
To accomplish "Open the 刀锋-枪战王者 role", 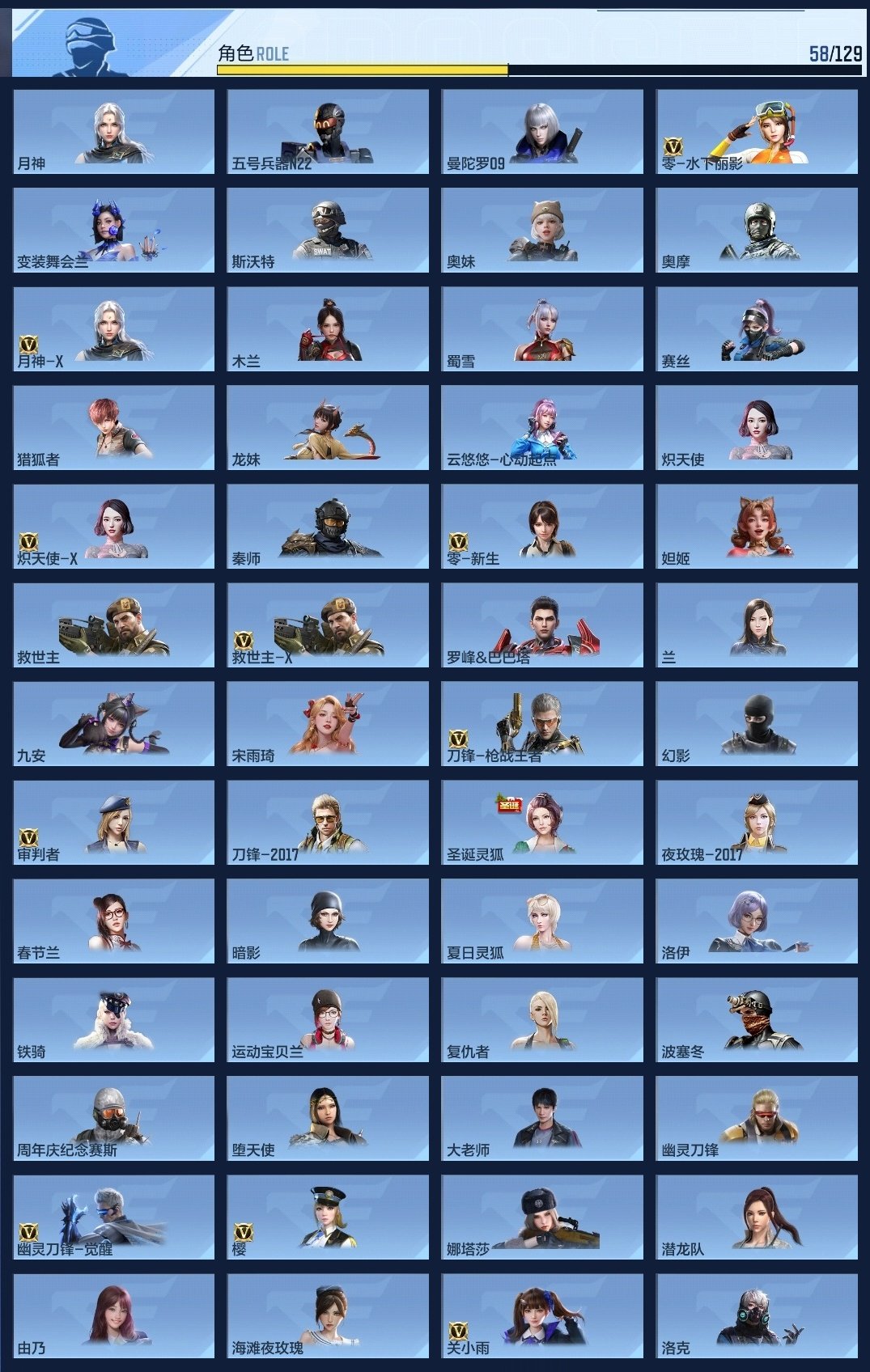I will pos(542,723).
